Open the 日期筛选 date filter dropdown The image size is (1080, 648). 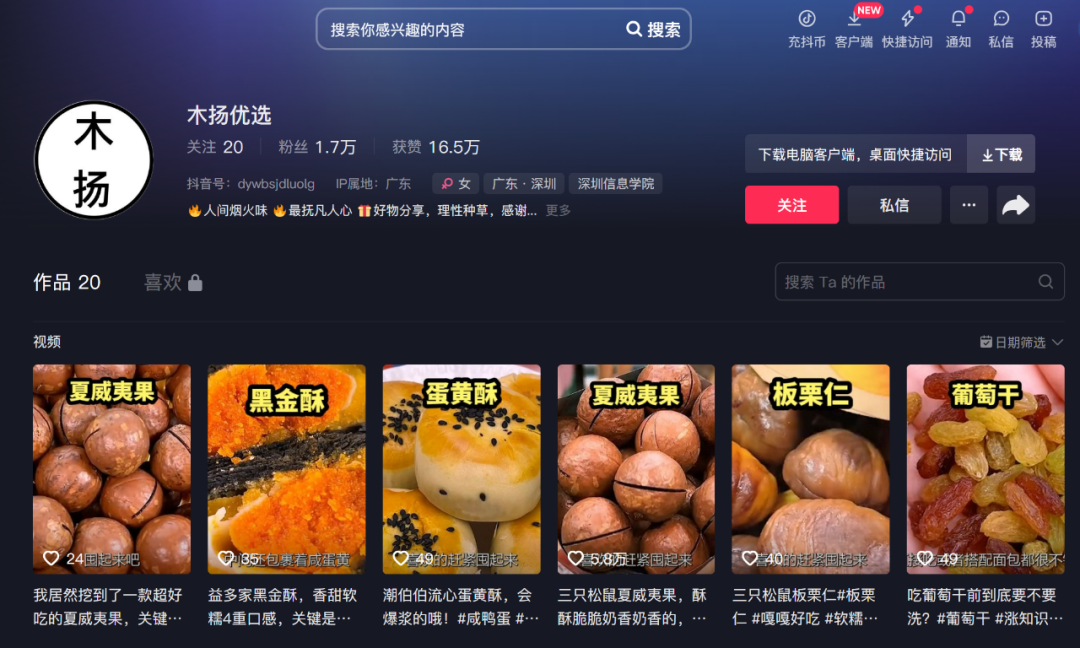coord(1021,342)
